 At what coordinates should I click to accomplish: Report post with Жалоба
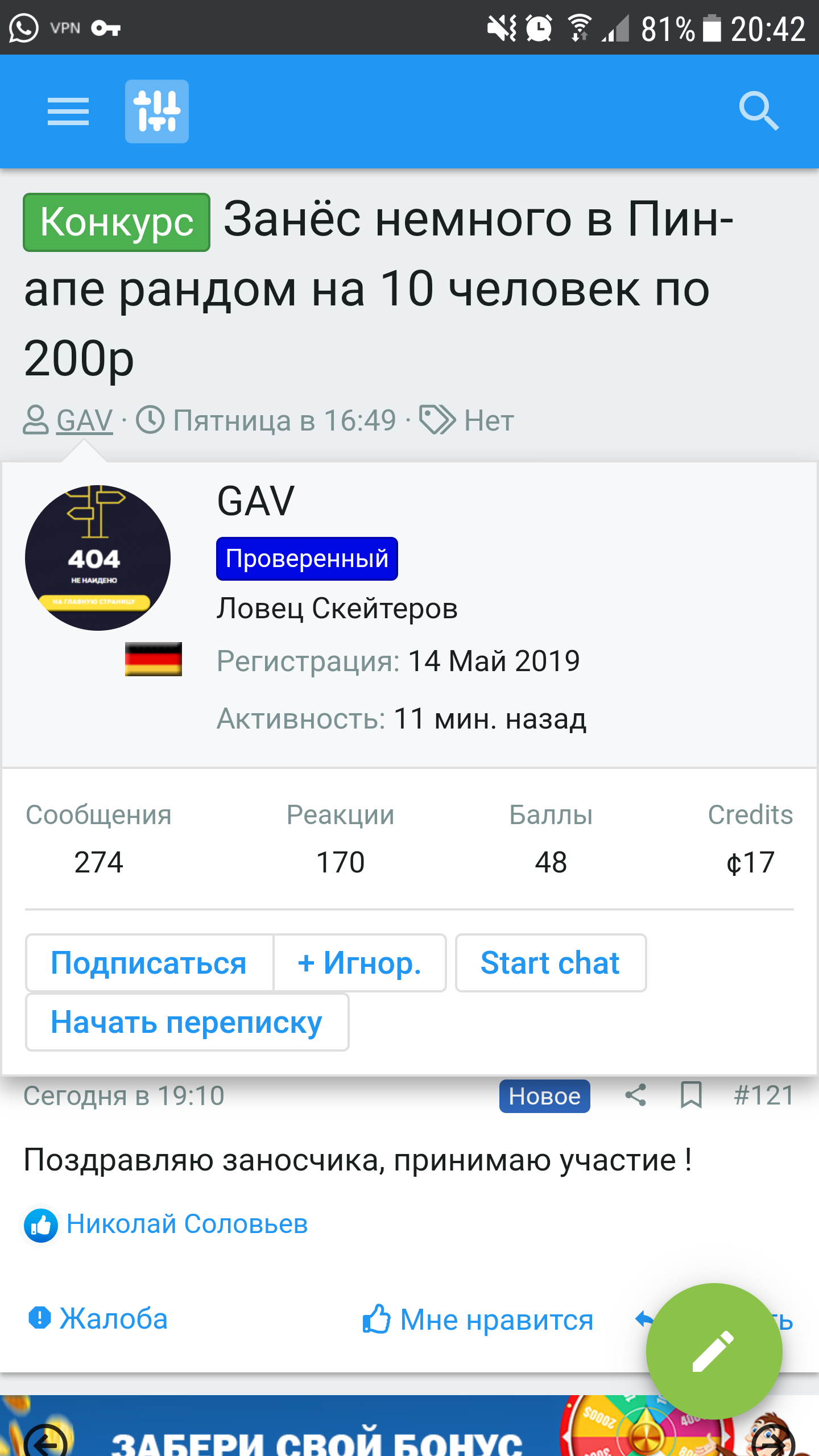pos(98,1318)
